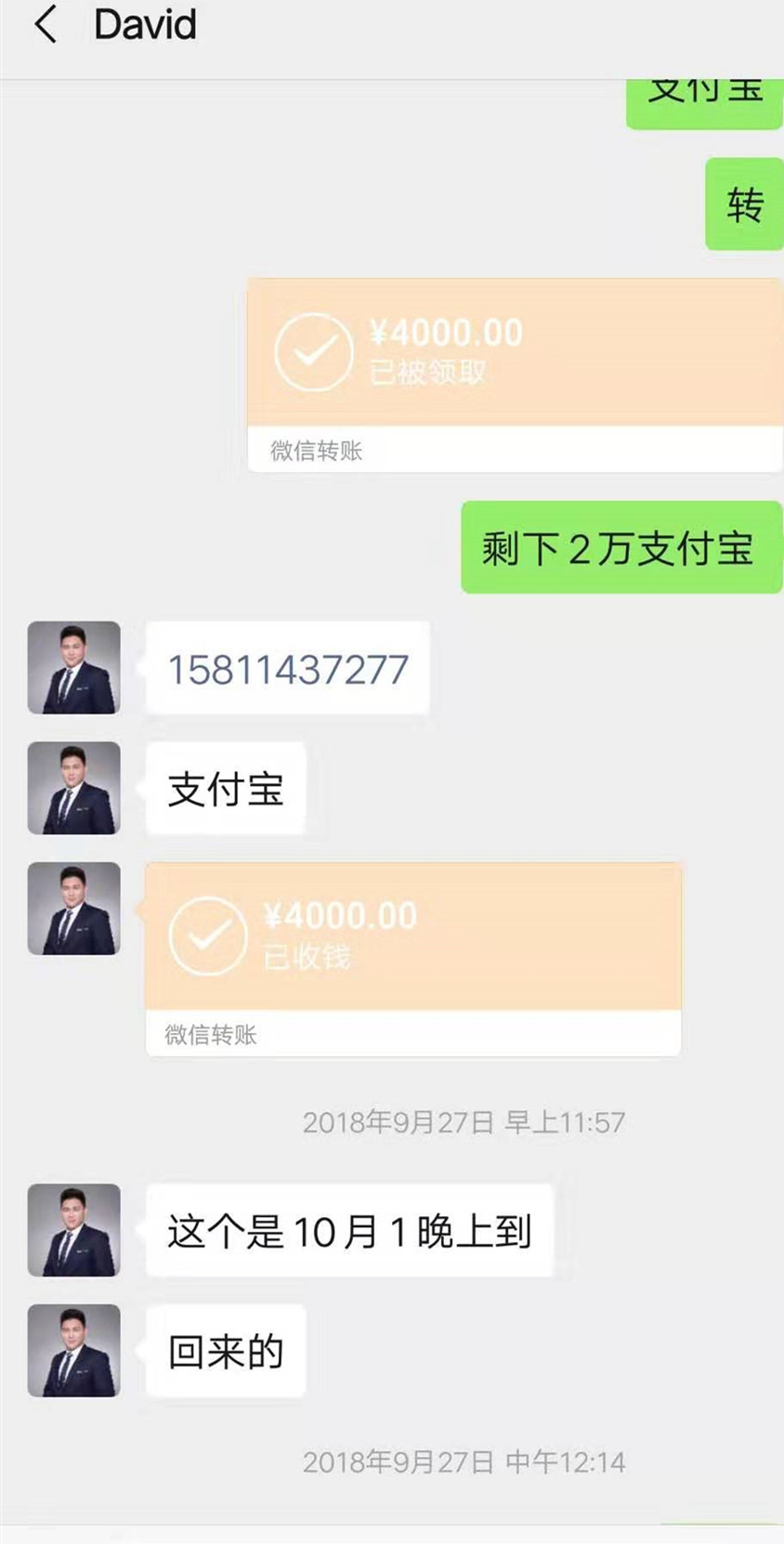
Task: Tap the phone number 15811437277 link
Action: click(288, 669)
